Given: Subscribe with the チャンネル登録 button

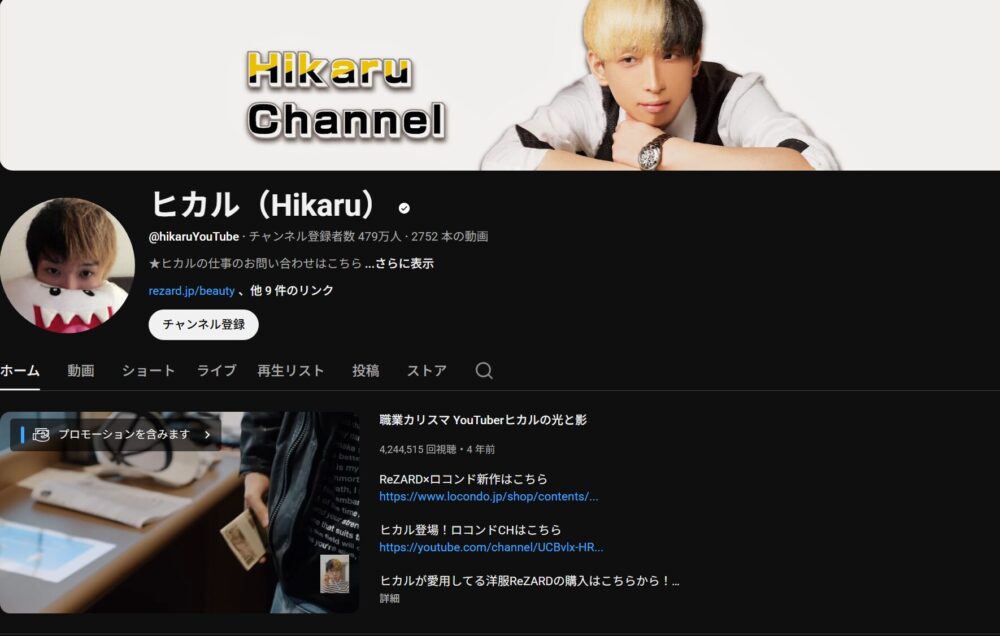Looking at the screenshot, I should pyautogui.click(x=203, y=324).
